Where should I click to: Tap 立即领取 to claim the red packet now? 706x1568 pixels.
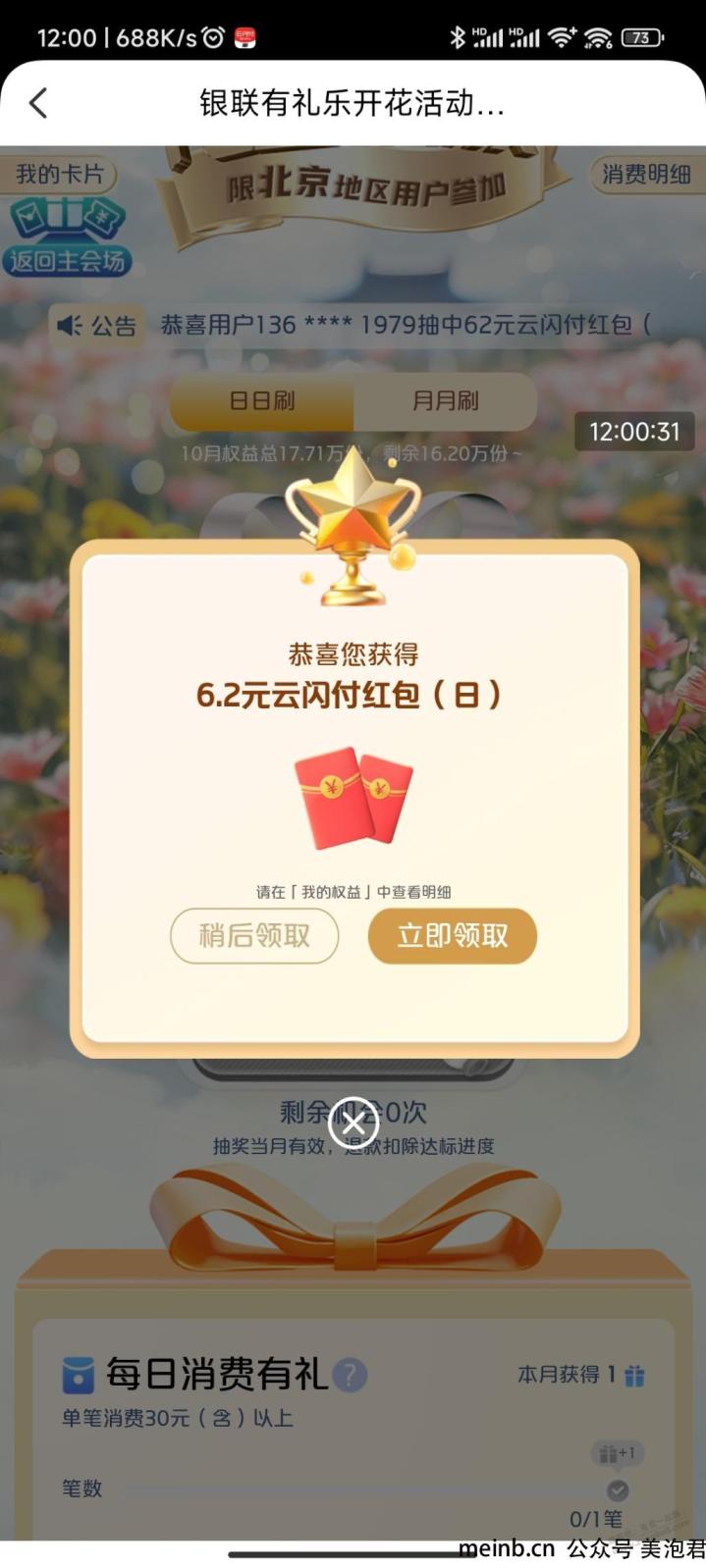(452, 935)
